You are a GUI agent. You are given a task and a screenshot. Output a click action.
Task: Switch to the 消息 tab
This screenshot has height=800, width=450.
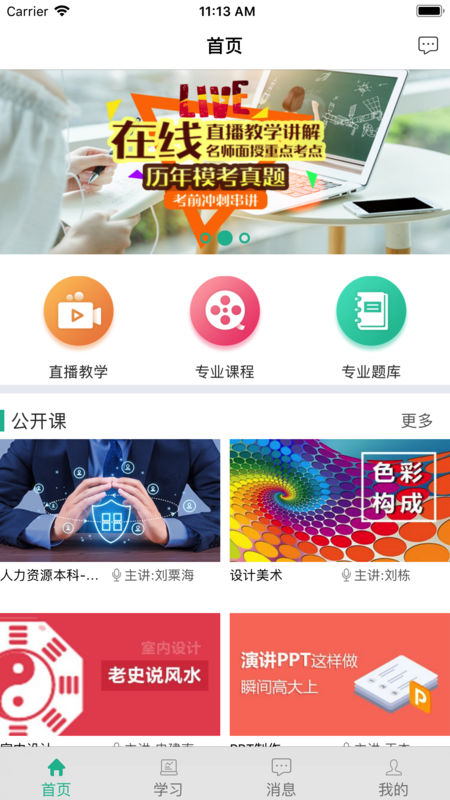click(x=281, y=777)
